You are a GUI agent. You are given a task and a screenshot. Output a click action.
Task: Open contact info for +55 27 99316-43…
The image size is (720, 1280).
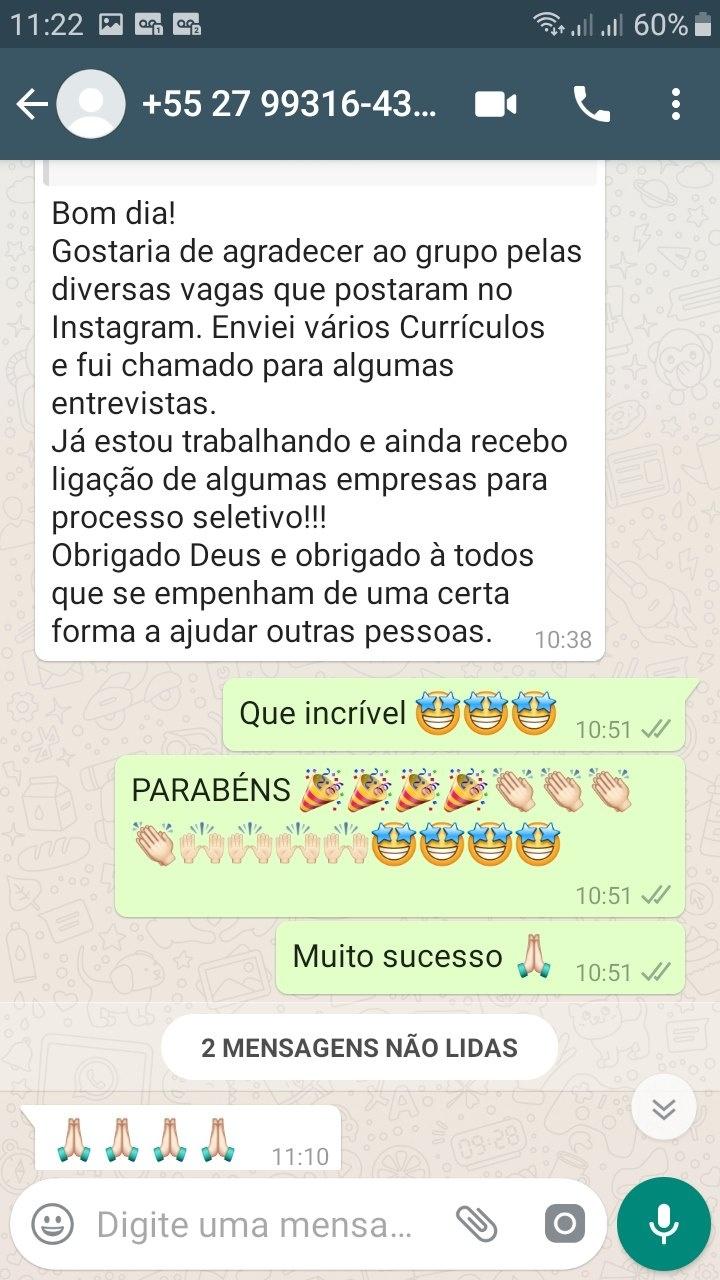pos(290,104)
